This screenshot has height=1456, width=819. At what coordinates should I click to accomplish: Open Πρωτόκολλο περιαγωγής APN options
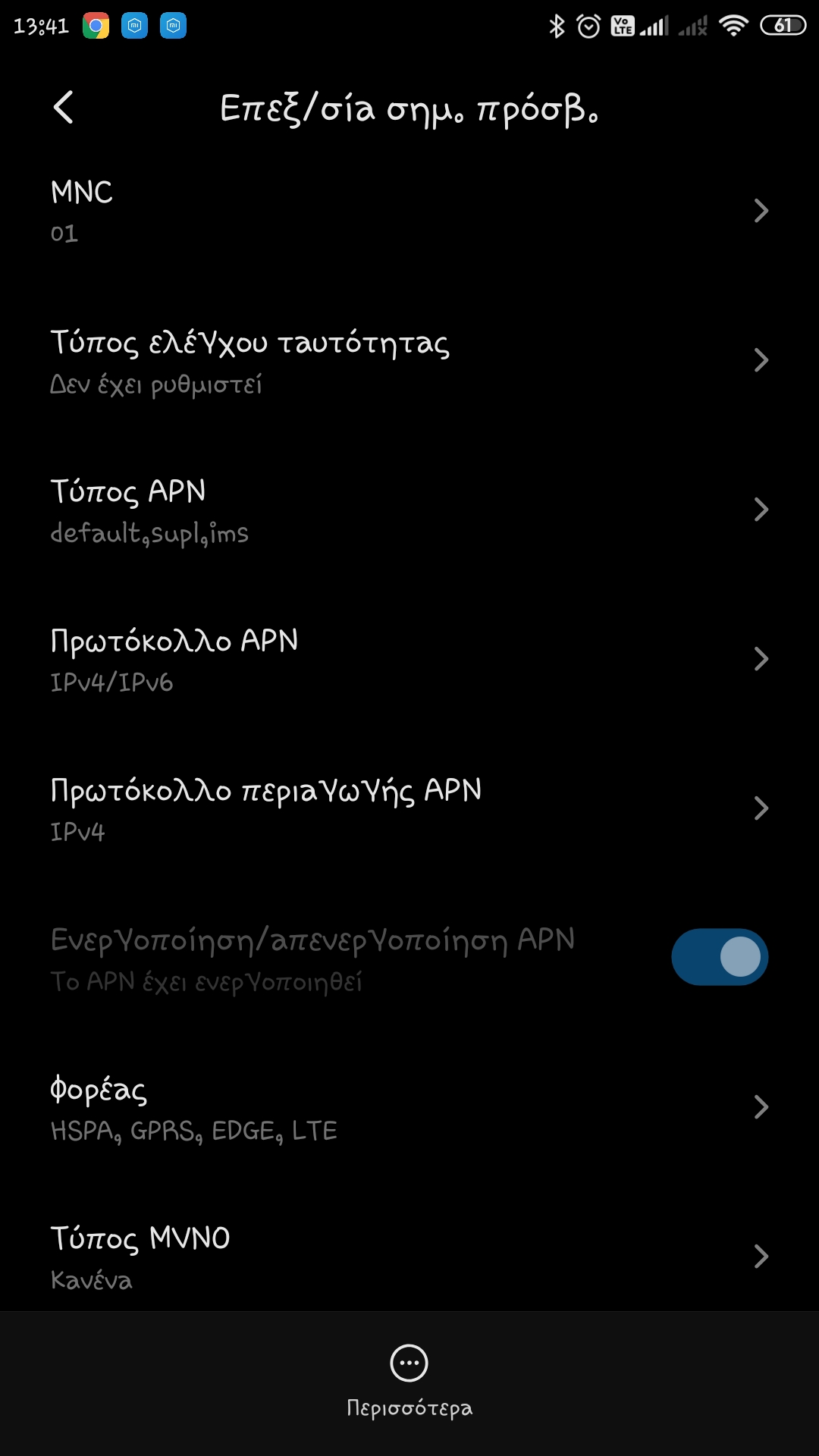point(409,809)
